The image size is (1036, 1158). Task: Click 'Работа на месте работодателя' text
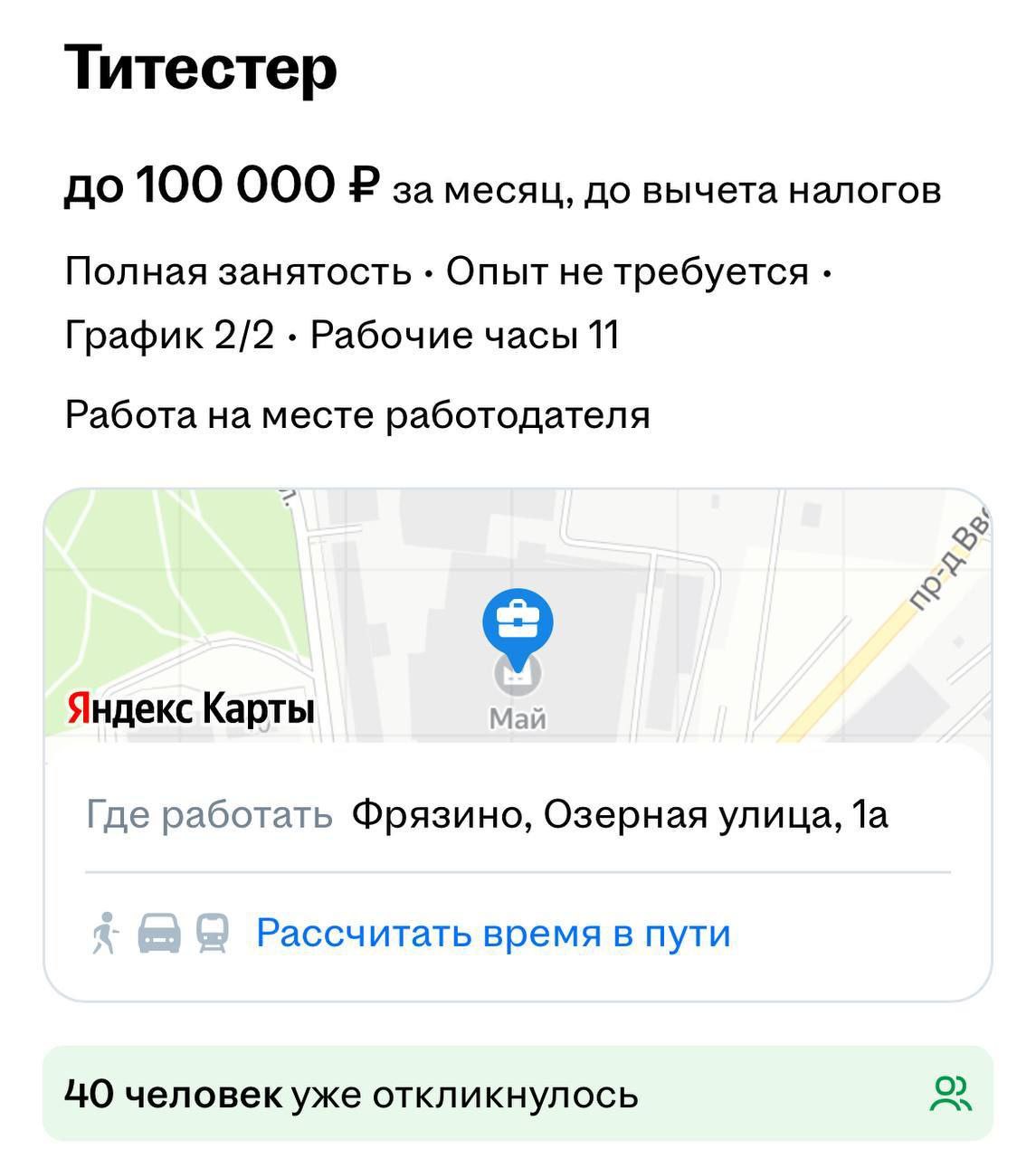(358, 415)
